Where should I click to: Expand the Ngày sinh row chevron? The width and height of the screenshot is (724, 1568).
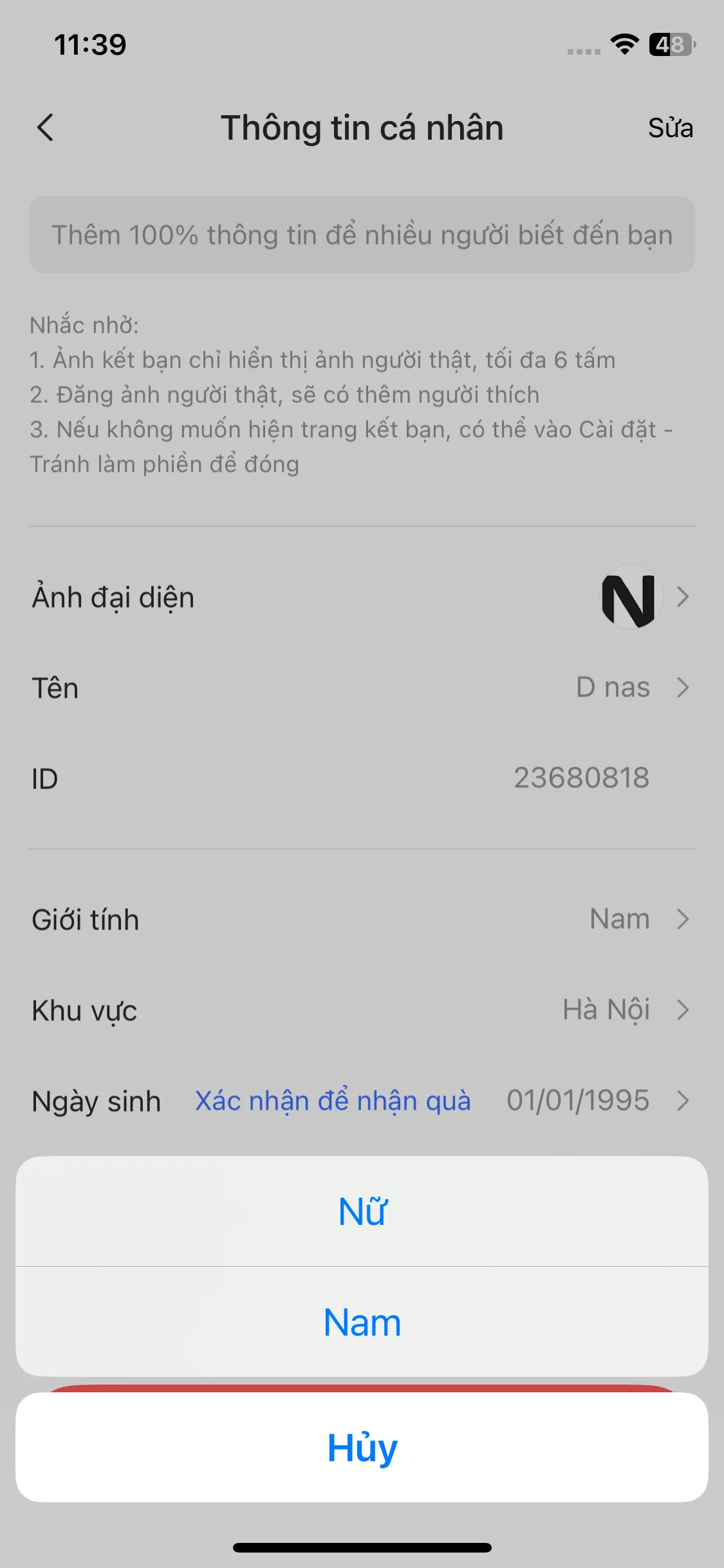[x=683, y=1101]
